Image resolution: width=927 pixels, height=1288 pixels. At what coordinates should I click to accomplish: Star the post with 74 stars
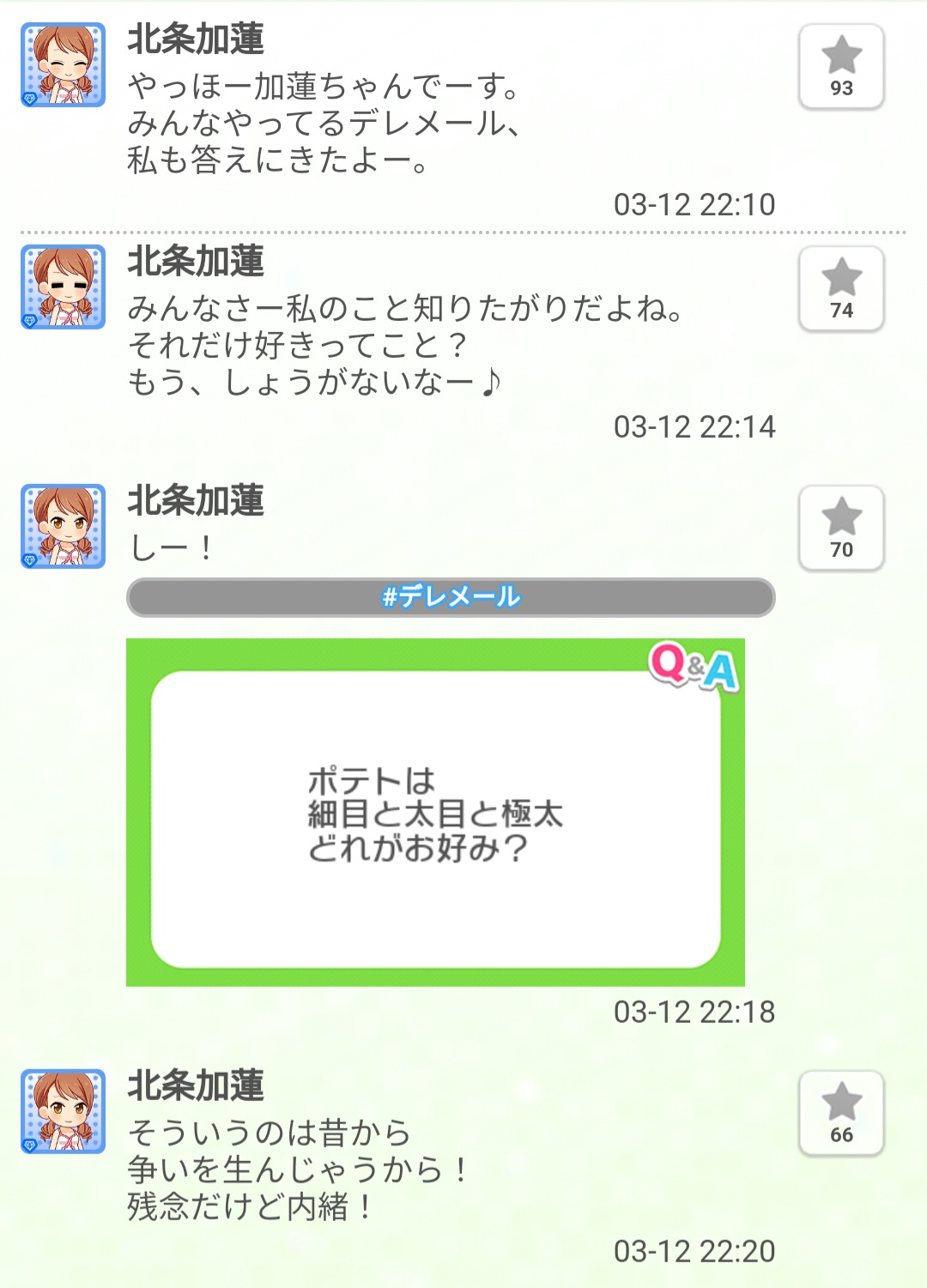click(x=841, y=289)
